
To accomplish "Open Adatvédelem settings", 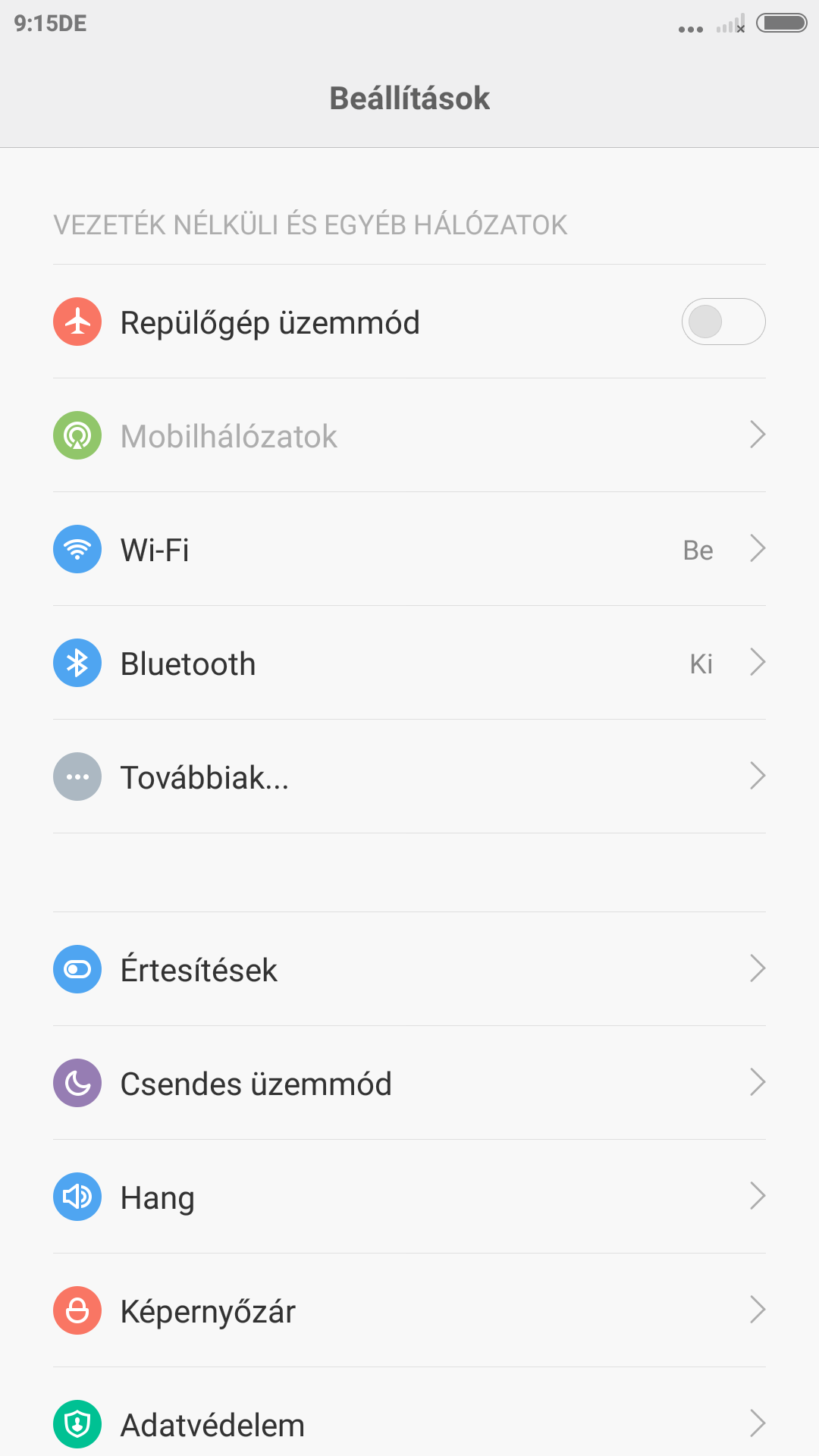I will 409,1424.
